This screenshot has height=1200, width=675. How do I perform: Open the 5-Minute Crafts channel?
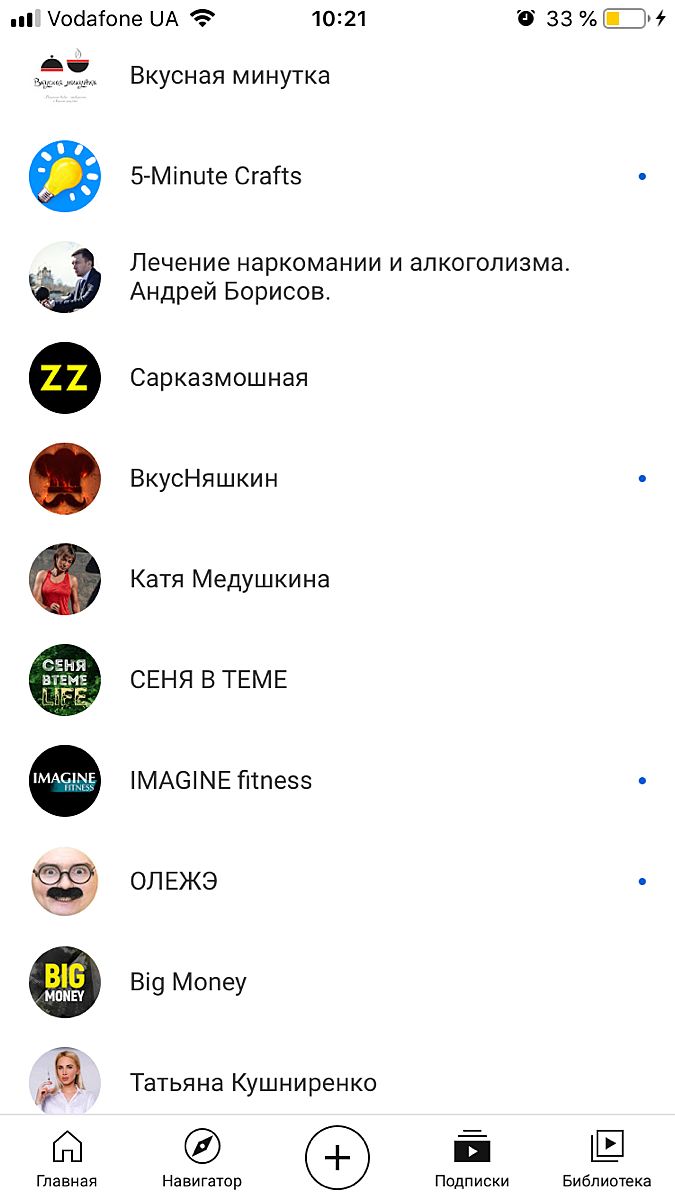[216, 177]
